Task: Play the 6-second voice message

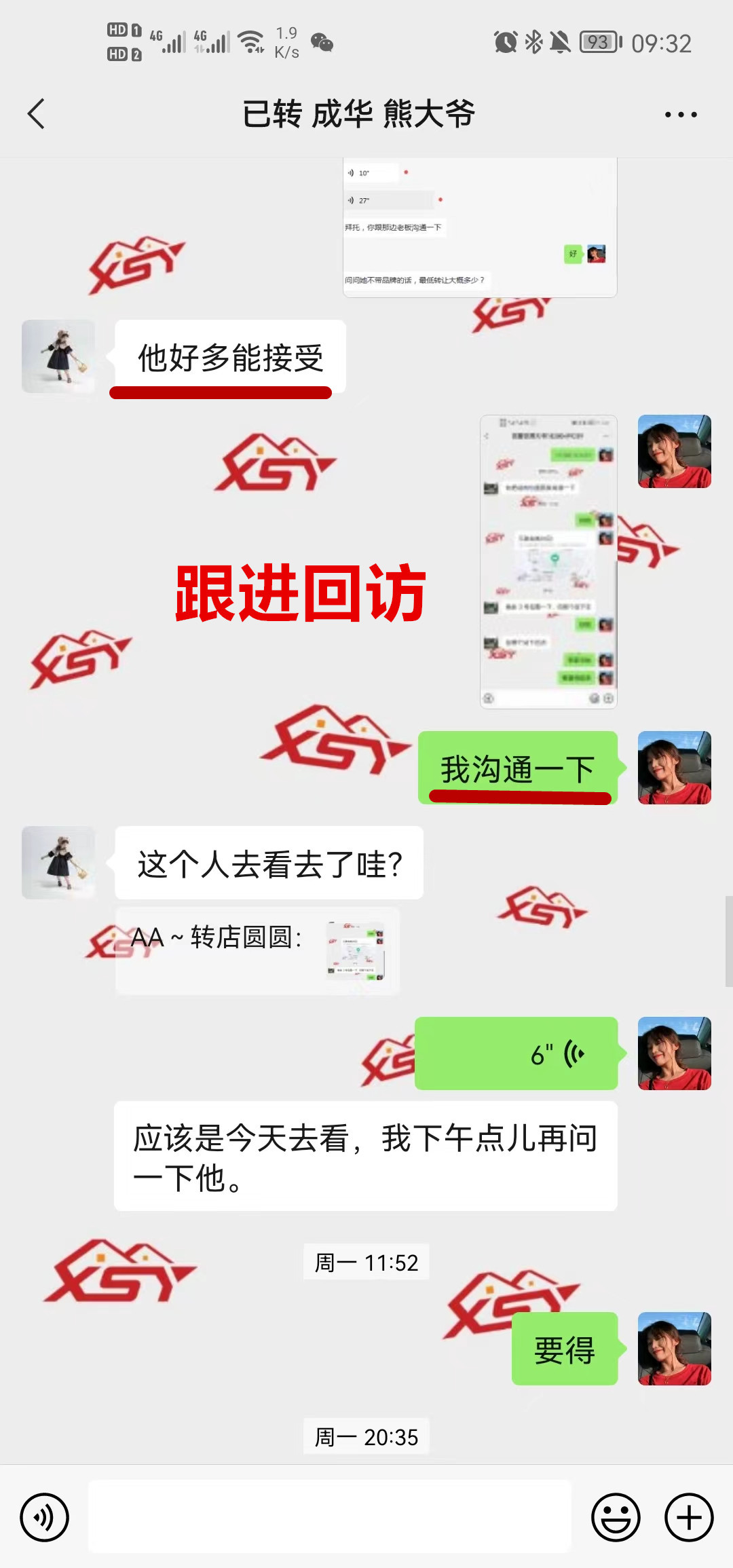Action: pyautogui.click(x=516, y=1053)
